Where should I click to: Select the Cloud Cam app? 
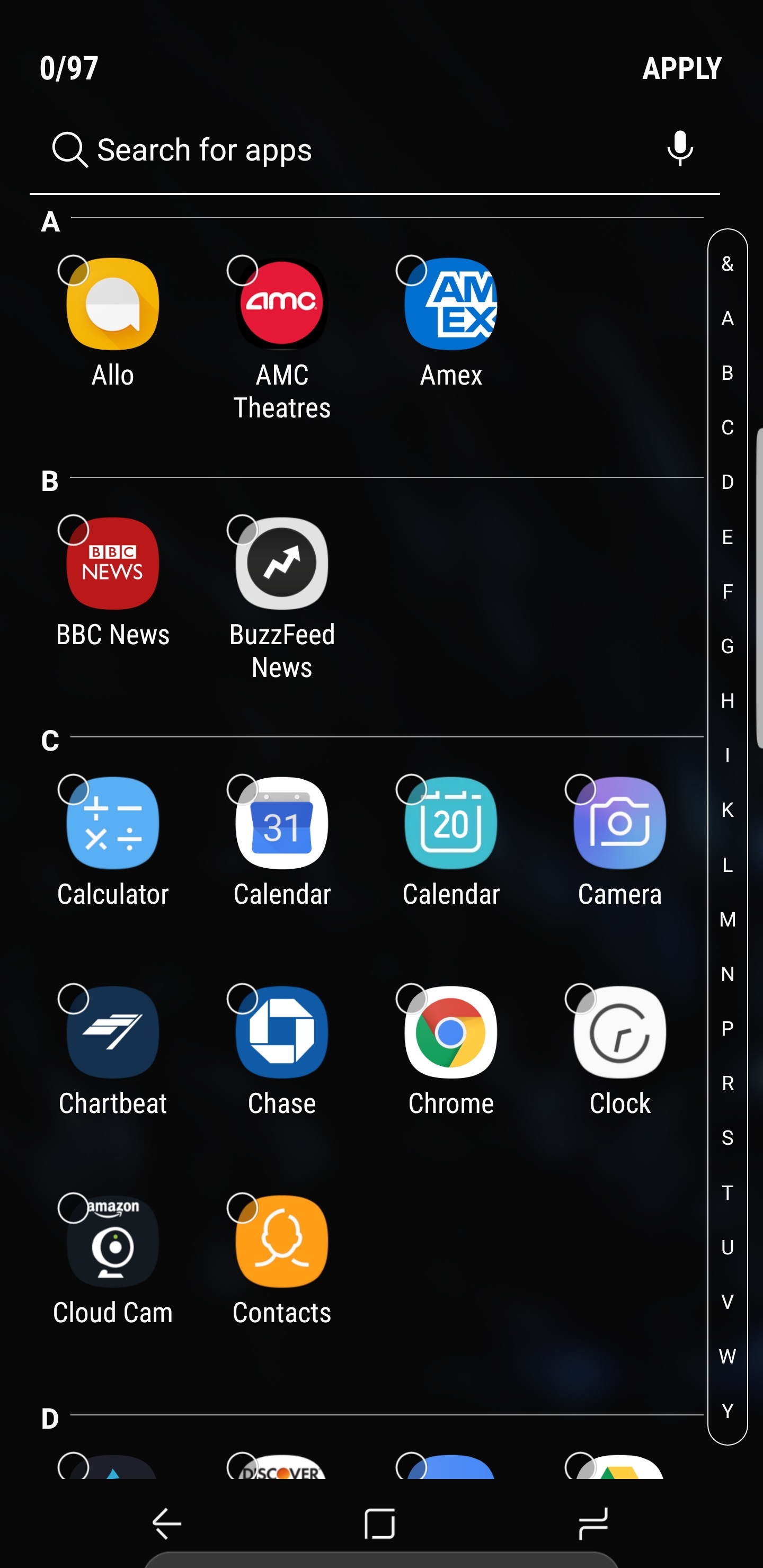pyautogui.click(x=113, y=1242)
